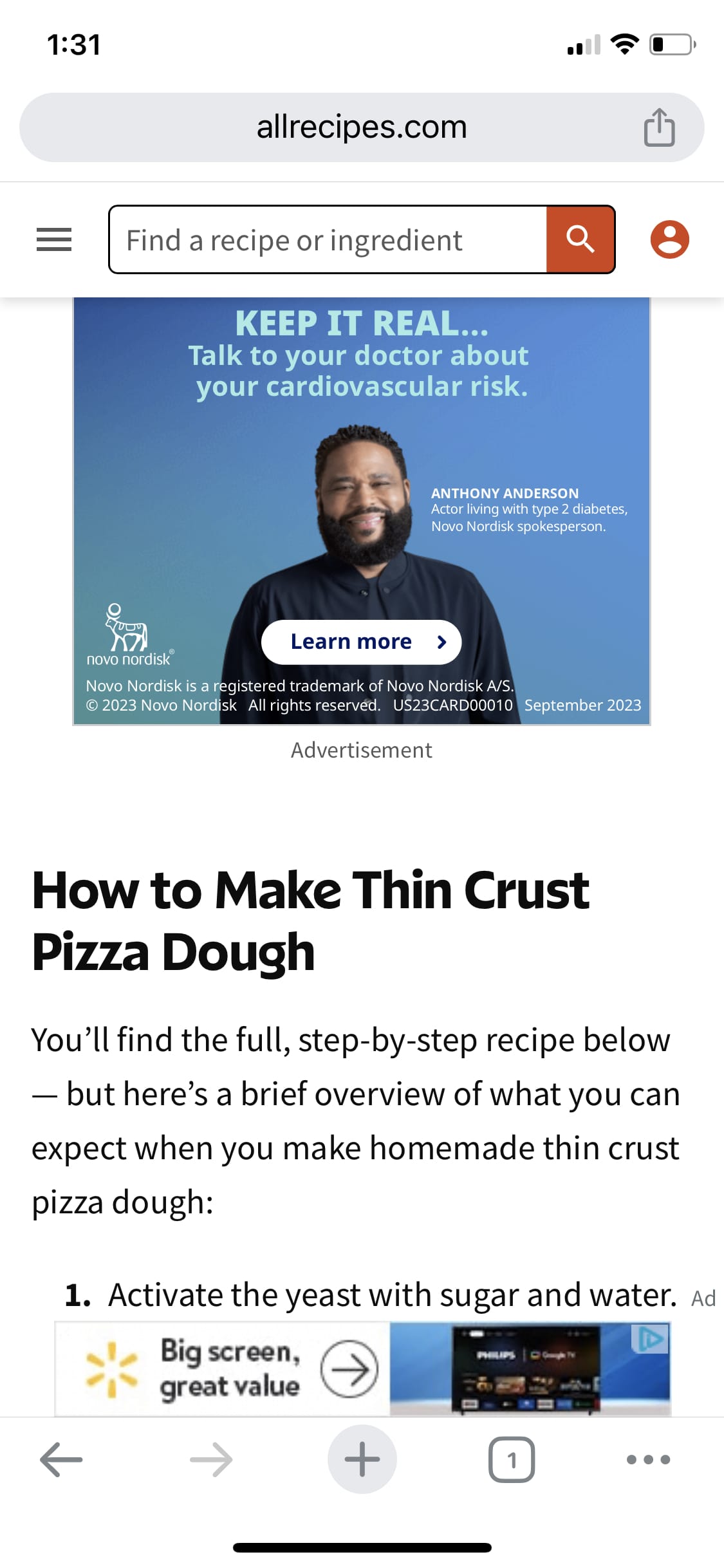Tap the orange search button
Viewport: 724px width, 1568px height.
[580, 240]
